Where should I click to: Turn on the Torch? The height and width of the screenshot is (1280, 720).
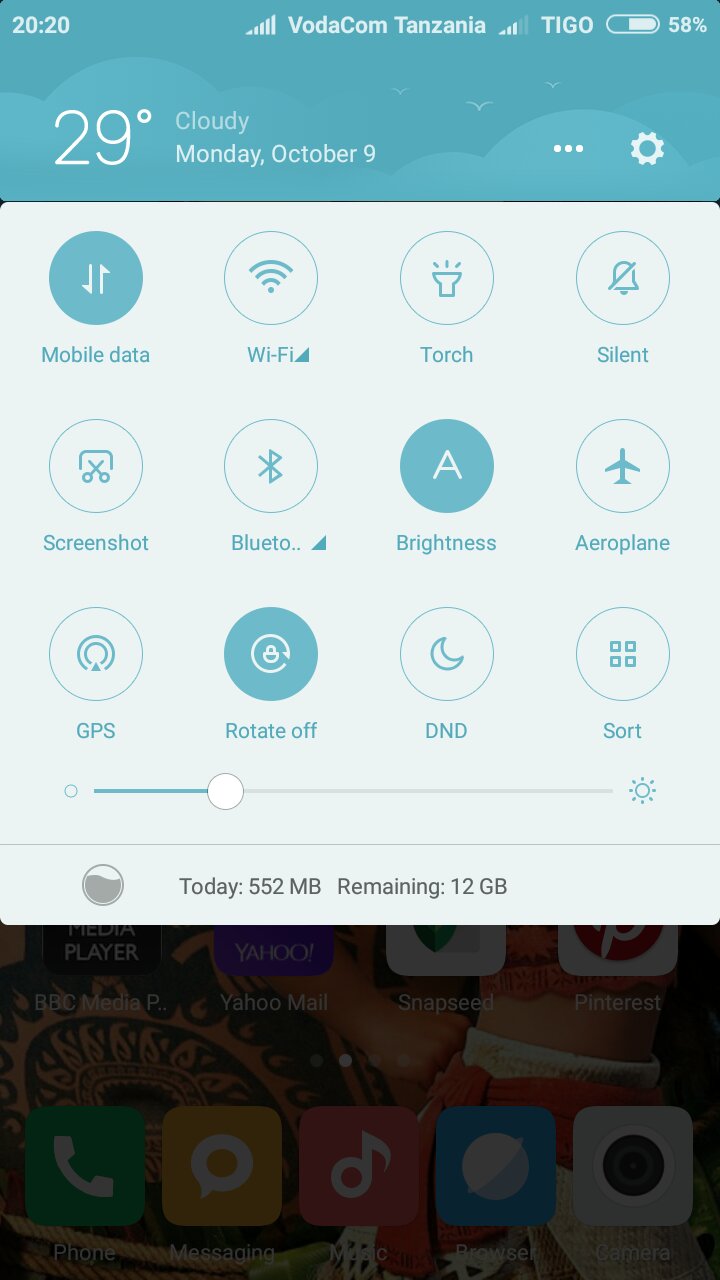[446, 278]
